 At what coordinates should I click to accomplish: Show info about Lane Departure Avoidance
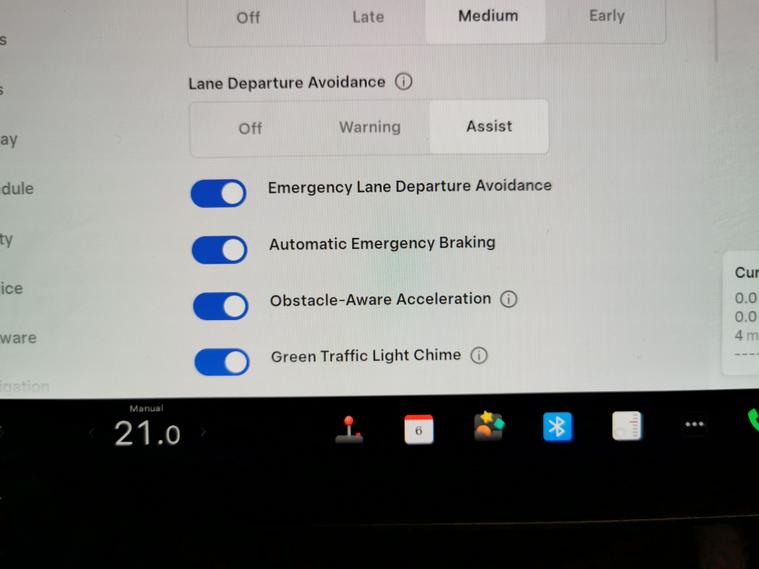pyautogui.click(x=403, y=82)
